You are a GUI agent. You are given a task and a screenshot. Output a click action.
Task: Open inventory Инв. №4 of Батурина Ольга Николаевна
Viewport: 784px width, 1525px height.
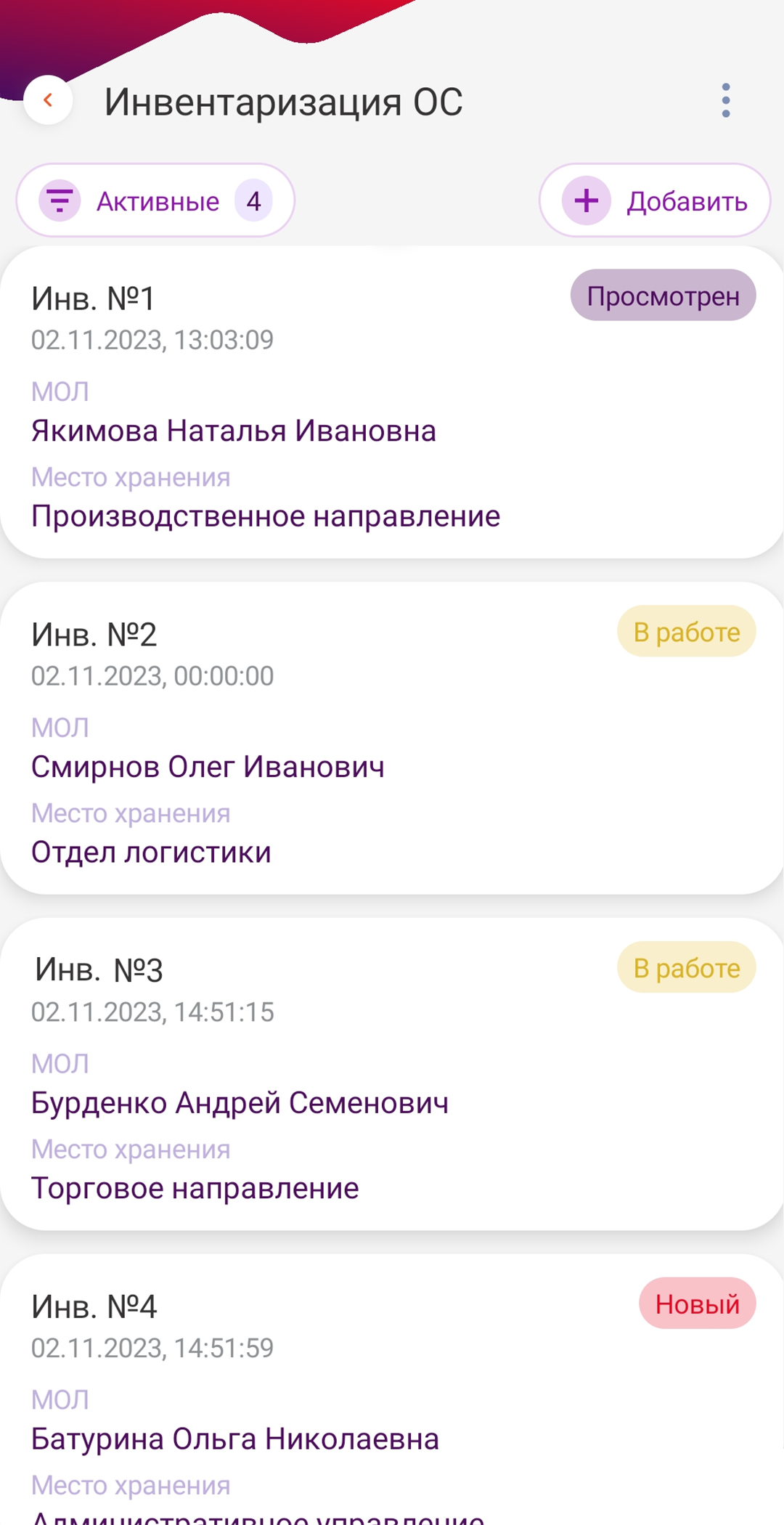coord(392,1389)
